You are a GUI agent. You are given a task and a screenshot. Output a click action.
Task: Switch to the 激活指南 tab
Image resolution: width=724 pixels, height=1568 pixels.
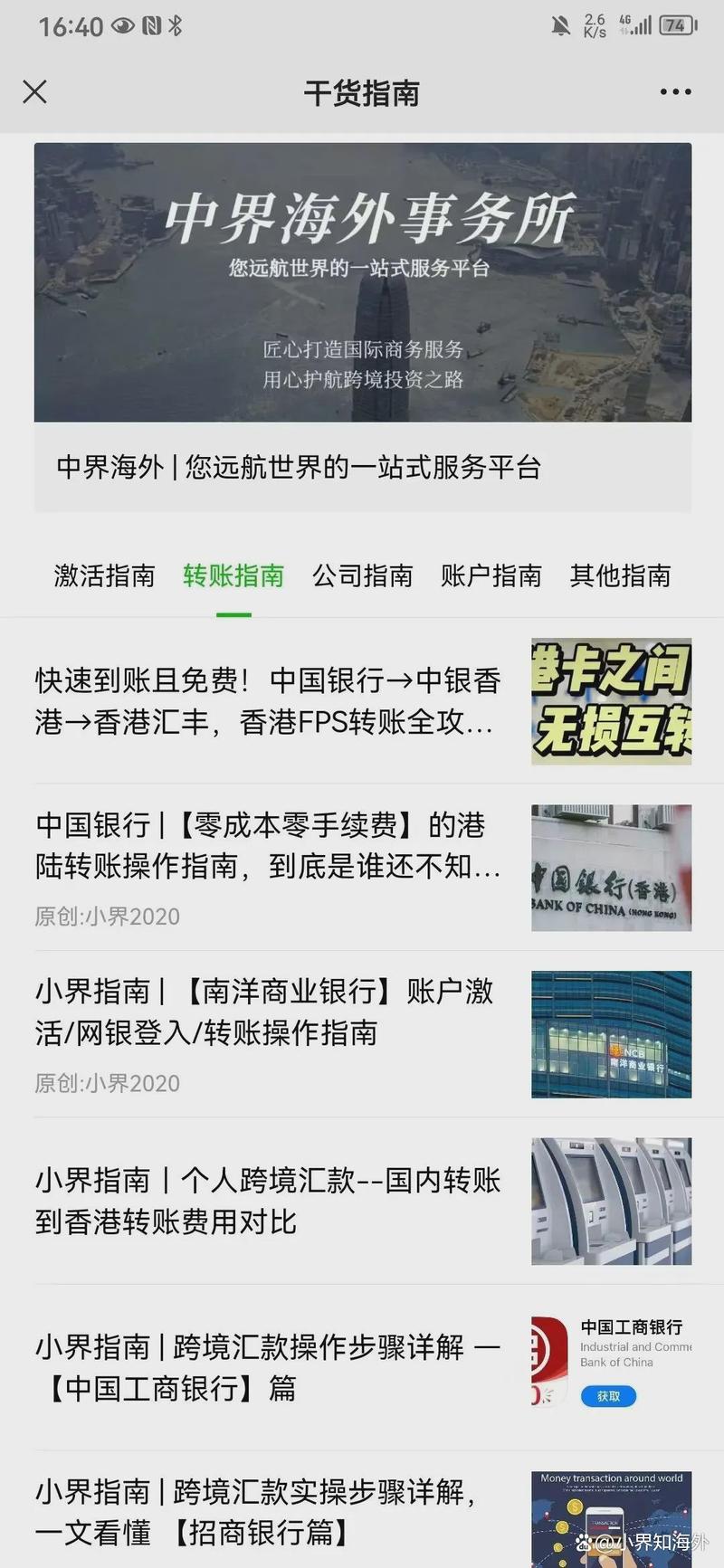coord(103,576)
